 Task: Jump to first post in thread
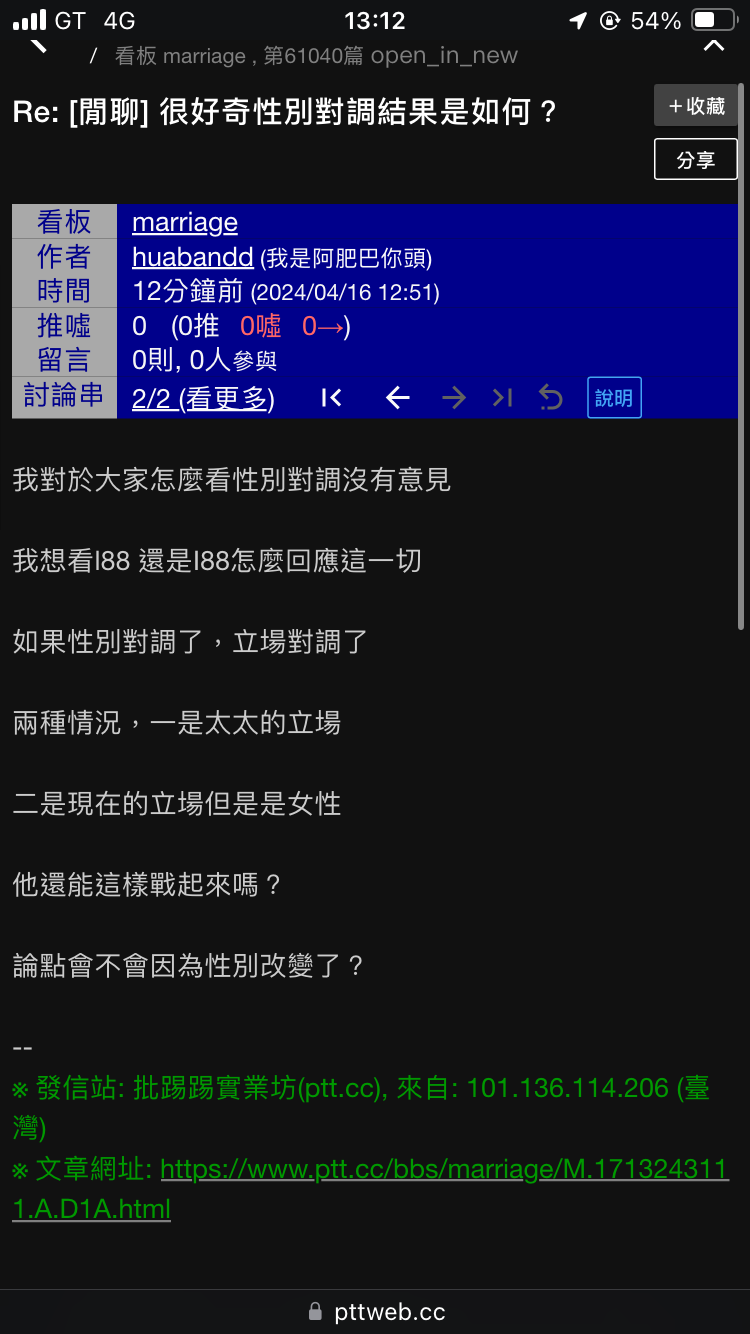(x=331, y=398)
